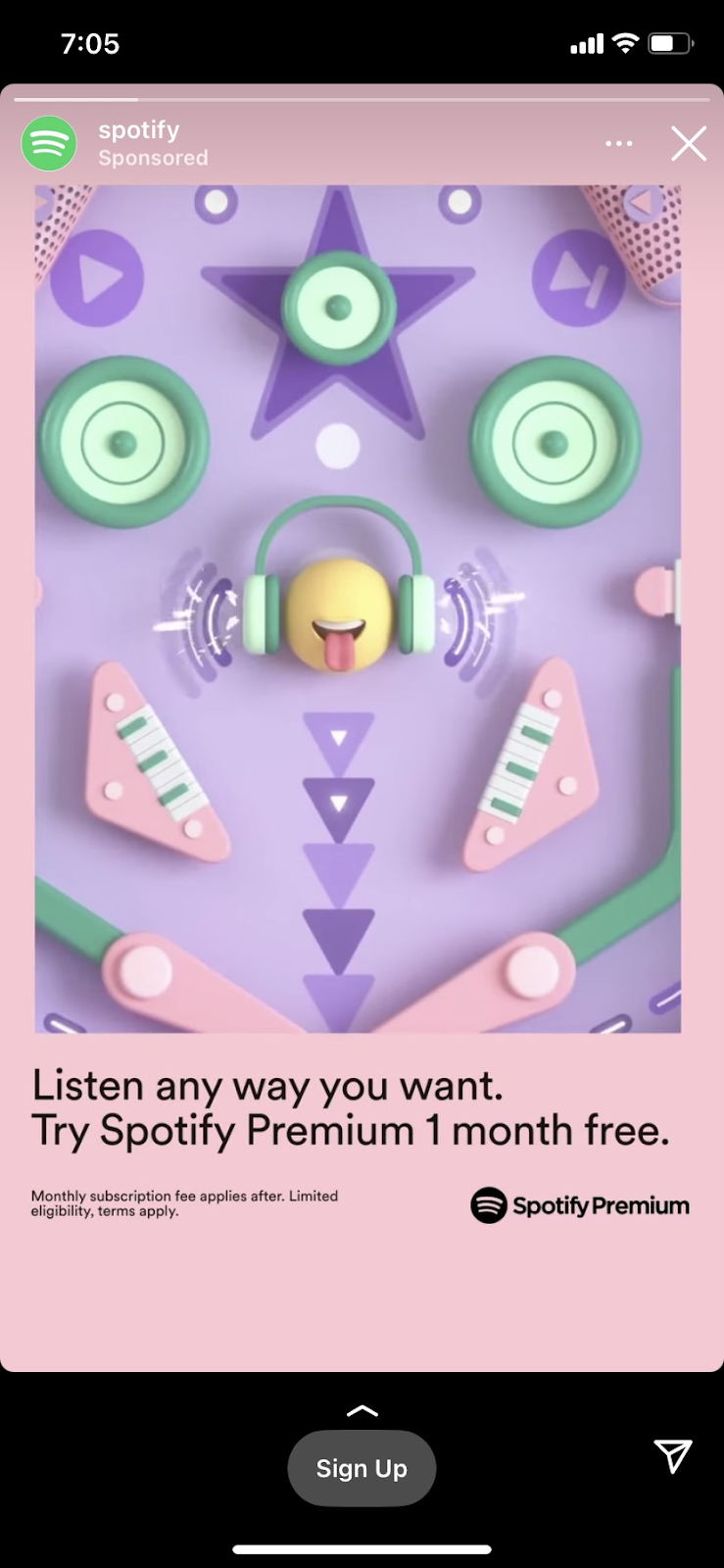Close the Spotify sponsored story
This screenshot has height=1568, width=724.
[x=689, y=144]
